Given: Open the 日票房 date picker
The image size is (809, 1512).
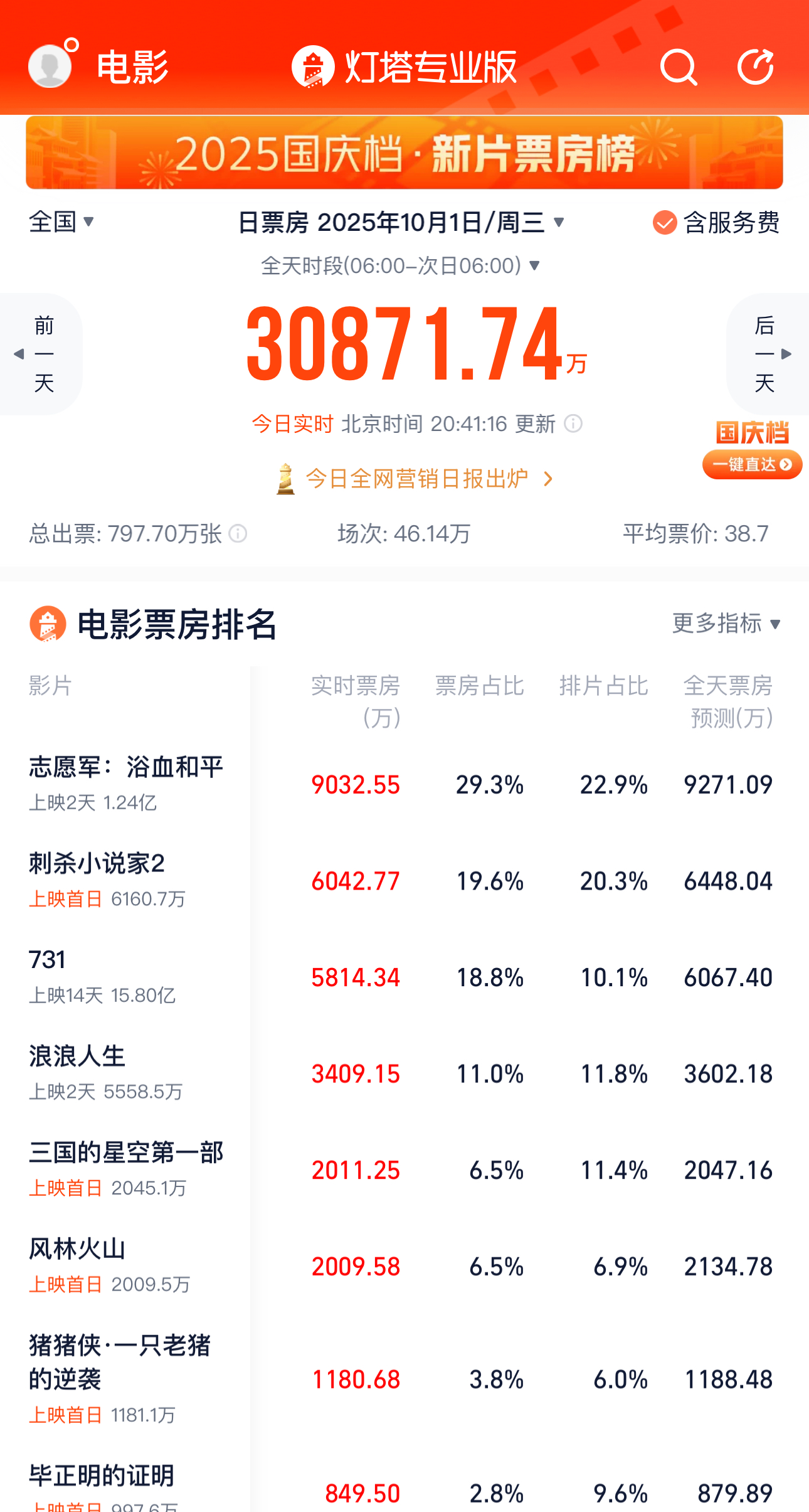Looking at the screenshot, I should (401, 223).
